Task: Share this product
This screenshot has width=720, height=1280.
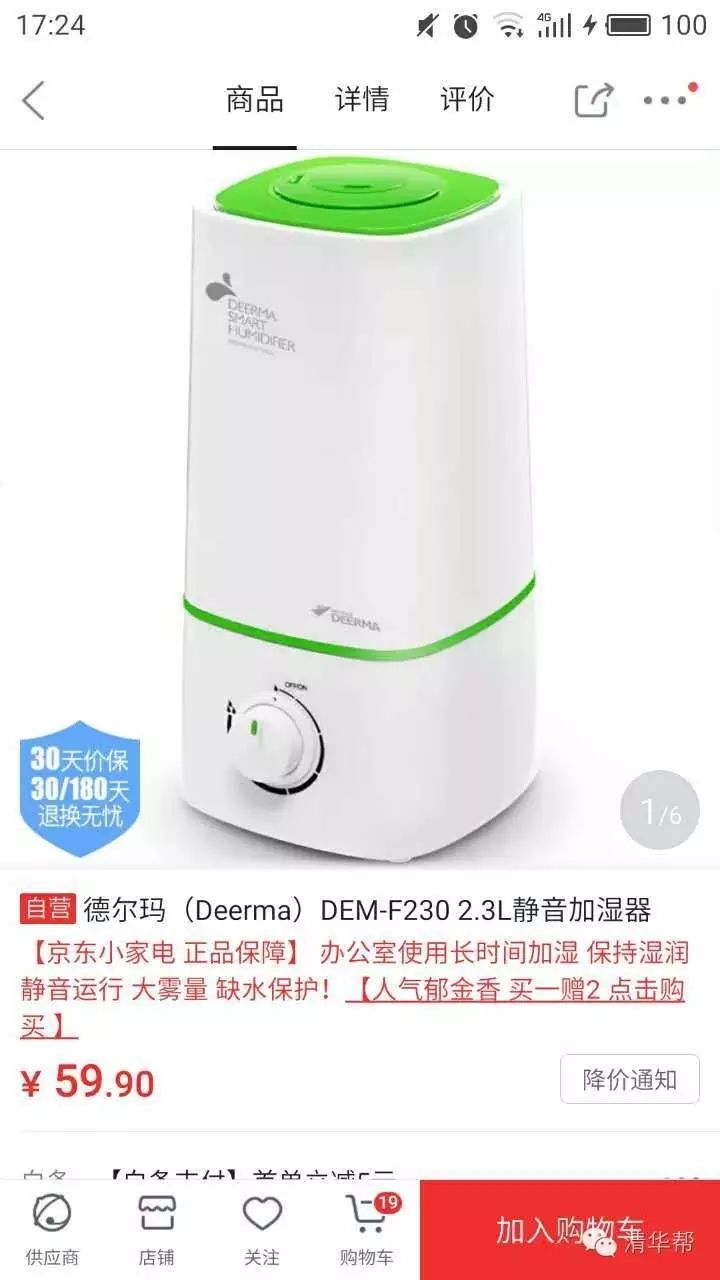Action: coord(593,100)
